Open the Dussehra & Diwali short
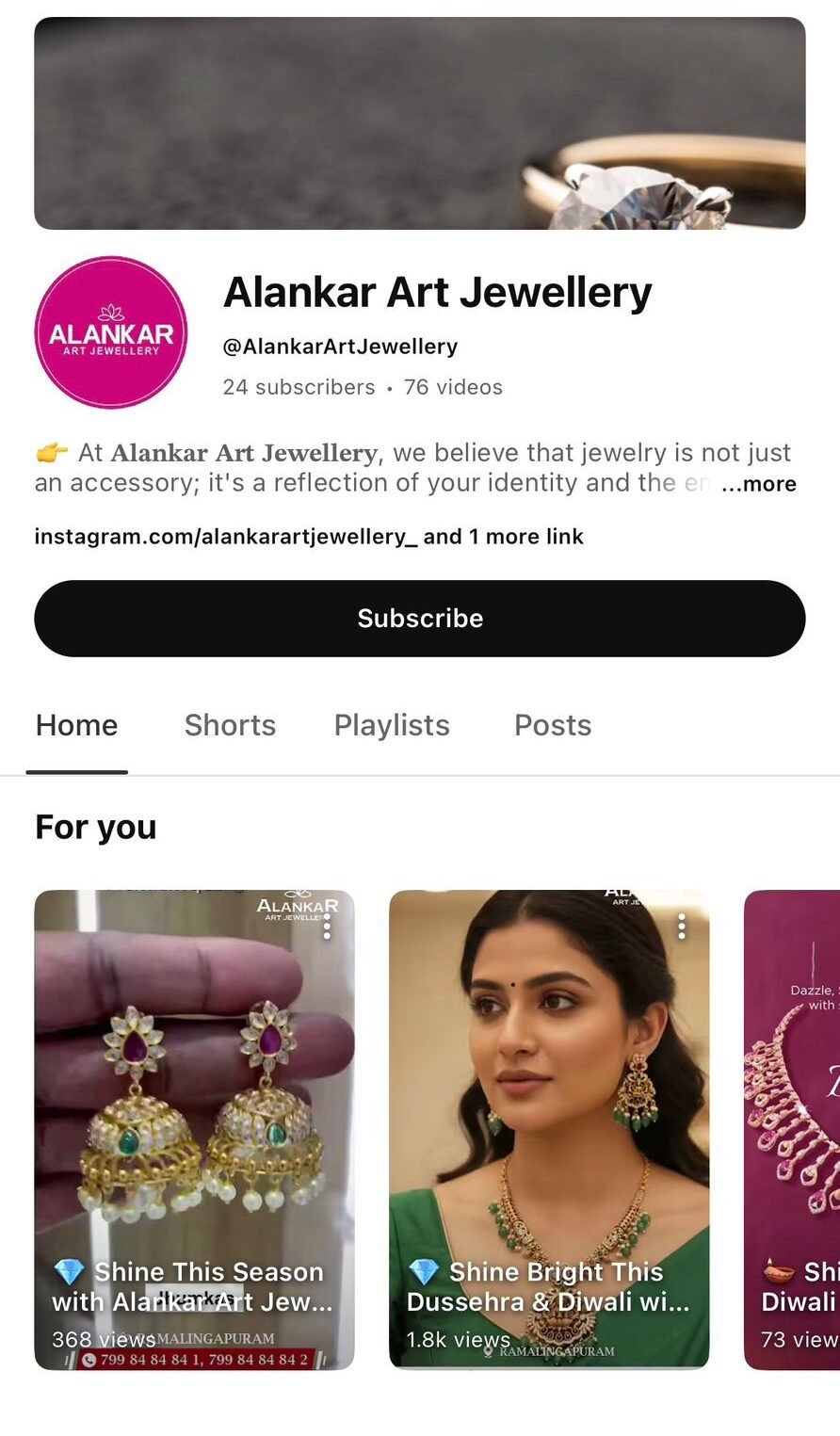The width and height of the screenshot is (840, 1436). tap(548, 1111)
